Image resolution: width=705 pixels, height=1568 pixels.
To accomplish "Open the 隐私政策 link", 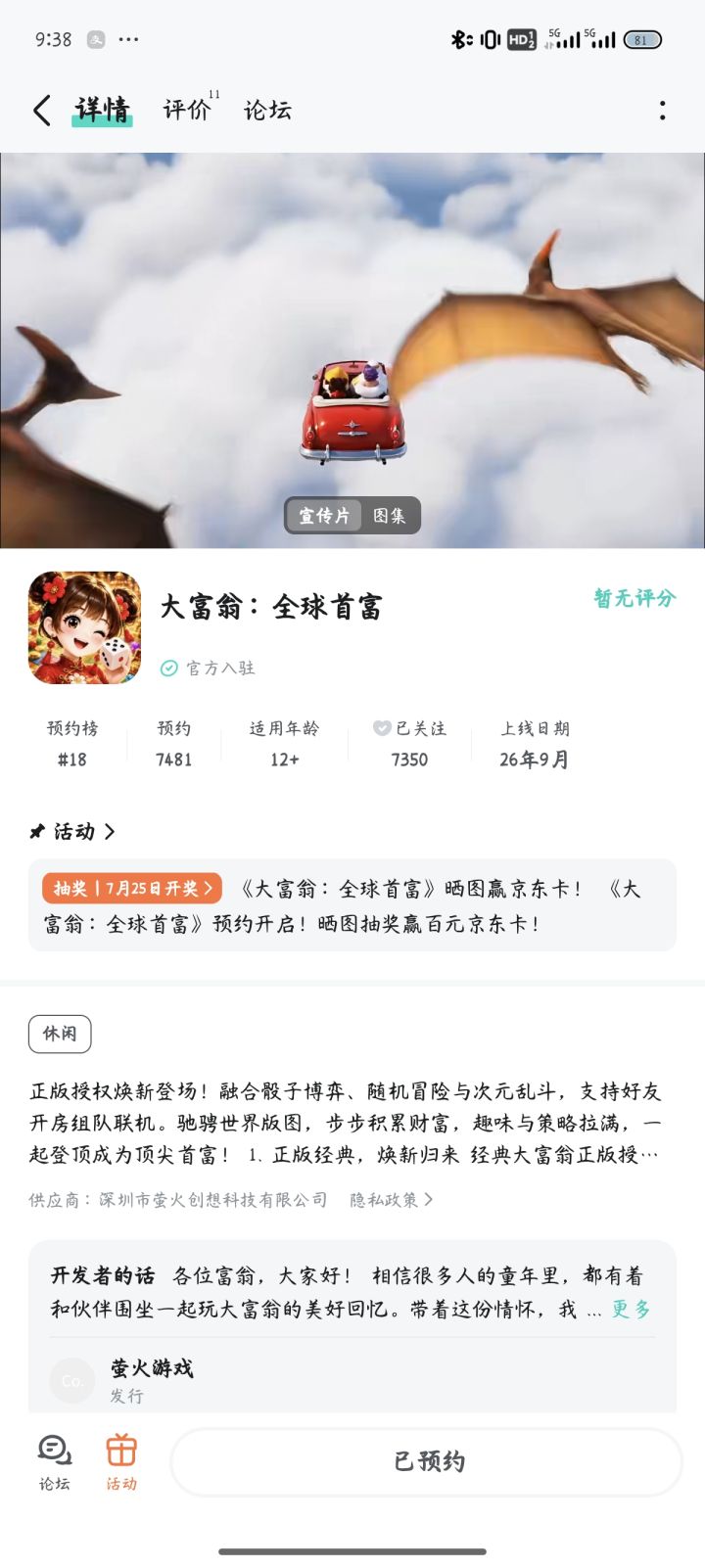I will [392, 1199].
